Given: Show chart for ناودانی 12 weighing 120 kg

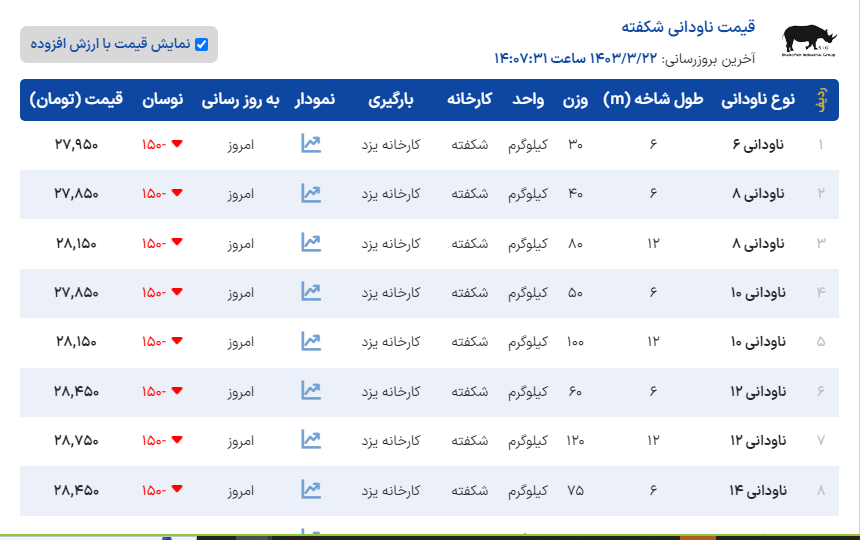Looking at the screenshot, I should 311,439.
